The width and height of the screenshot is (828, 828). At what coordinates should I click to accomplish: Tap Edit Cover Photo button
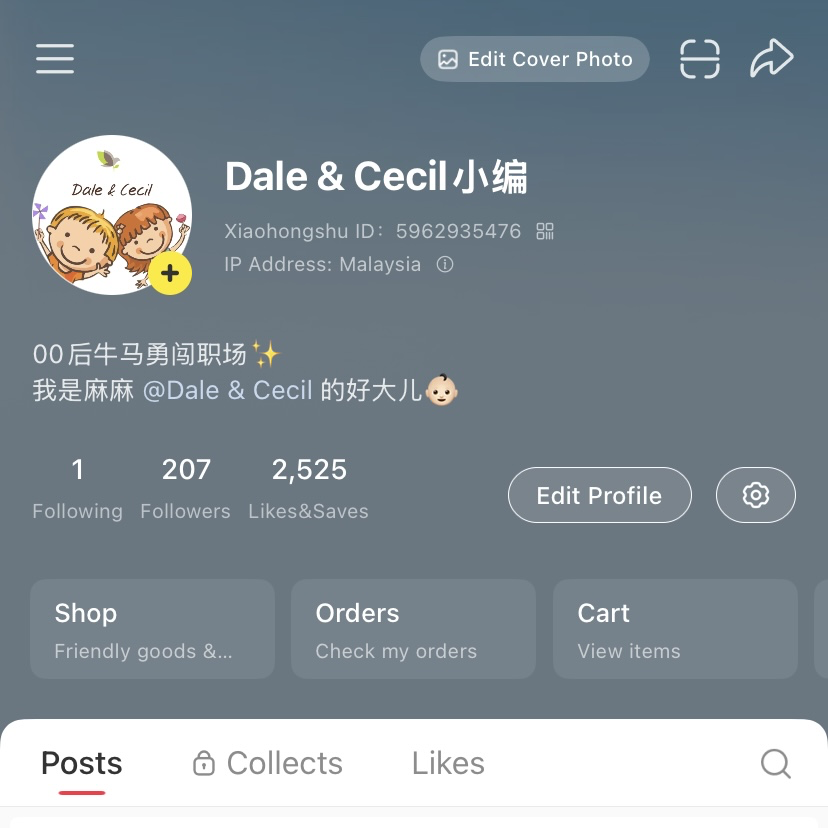click(535, 59)
